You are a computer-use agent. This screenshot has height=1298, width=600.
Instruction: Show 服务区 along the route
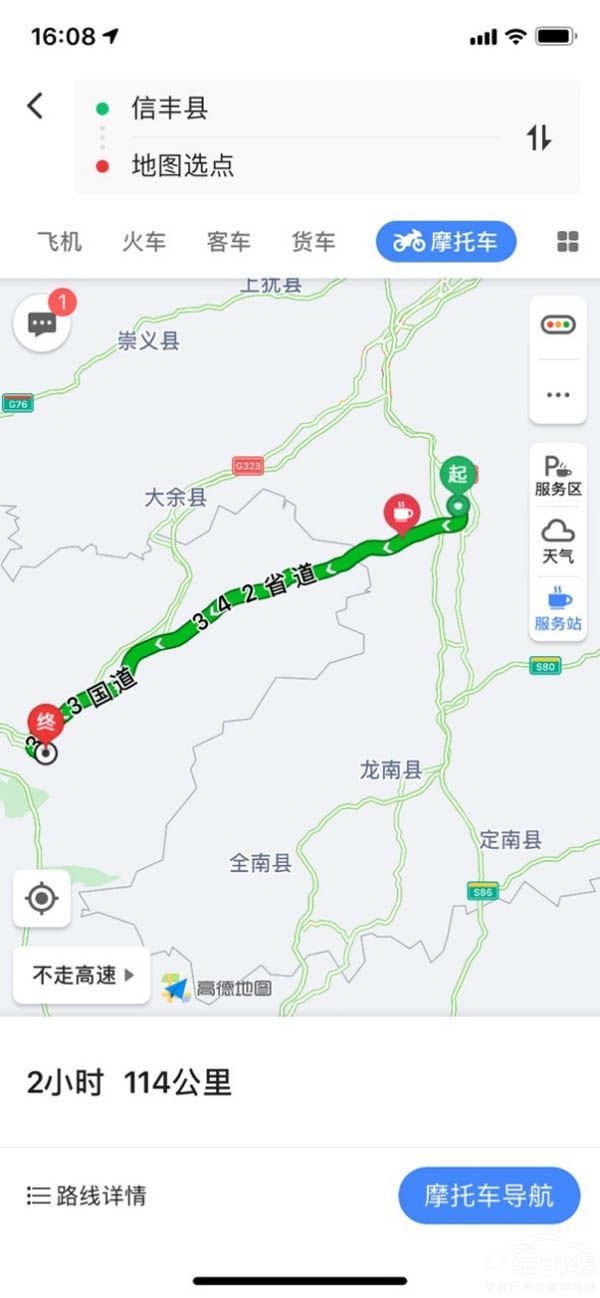tap(558, 476)
